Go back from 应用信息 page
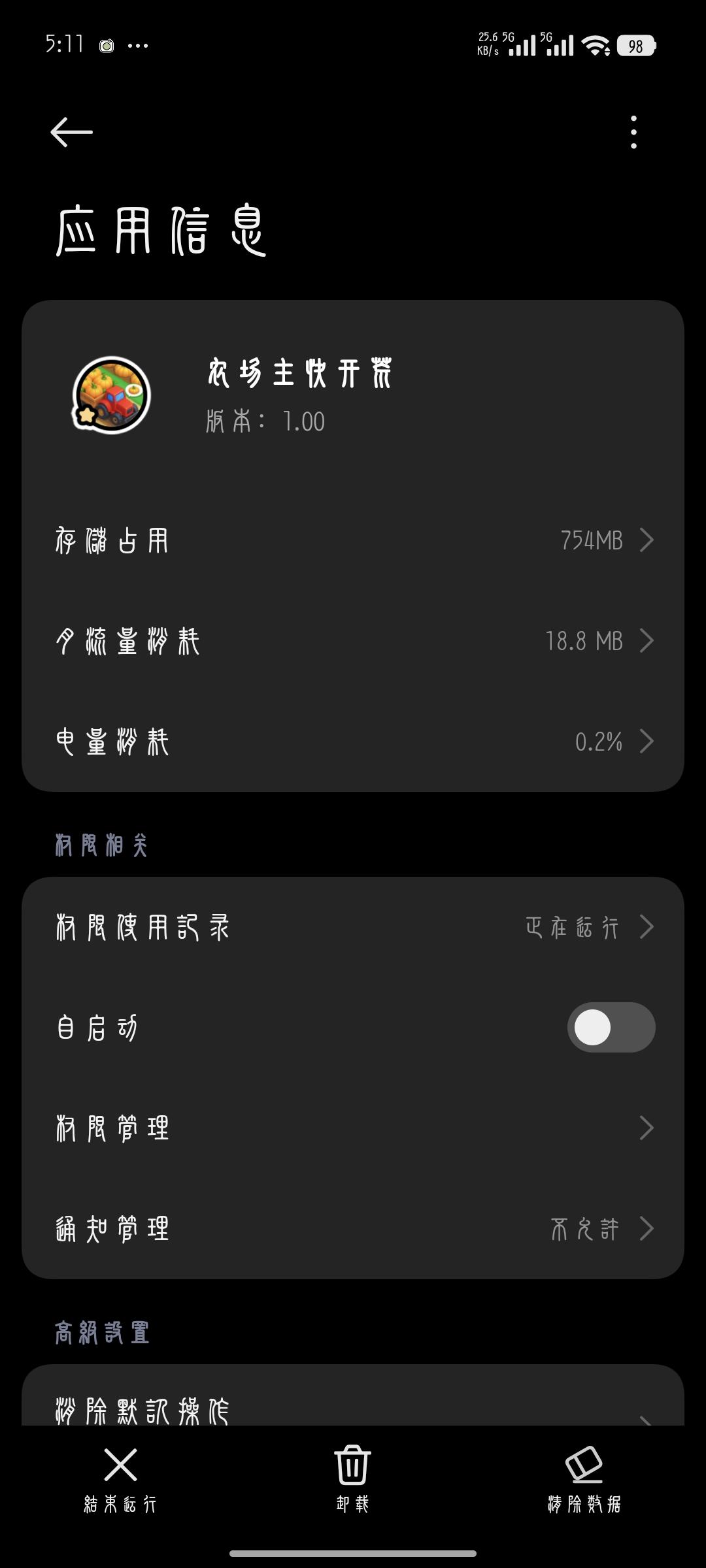706x1568 pixels. click(71, 132)
